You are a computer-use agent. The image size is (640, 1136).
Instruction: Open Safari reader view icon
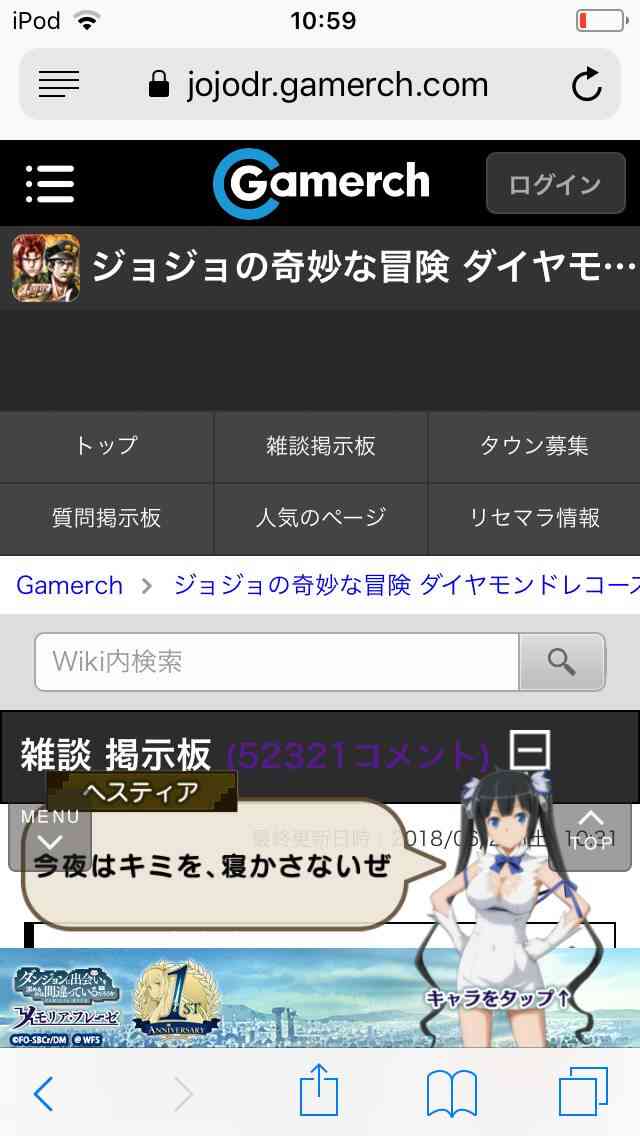point(59,84)
